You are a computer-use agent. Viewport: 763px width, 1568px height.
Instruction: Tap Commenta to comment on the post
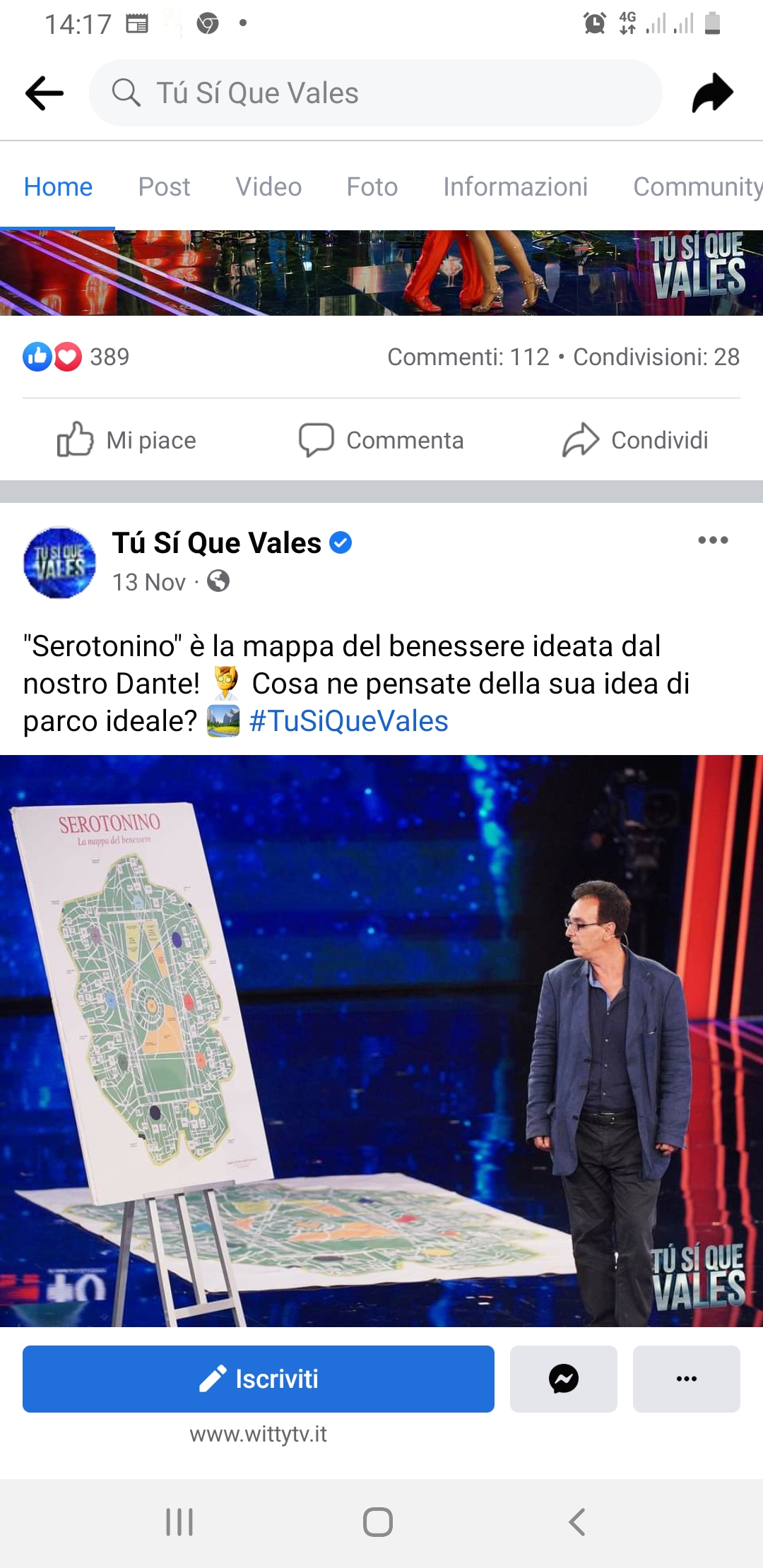point(381,440)
